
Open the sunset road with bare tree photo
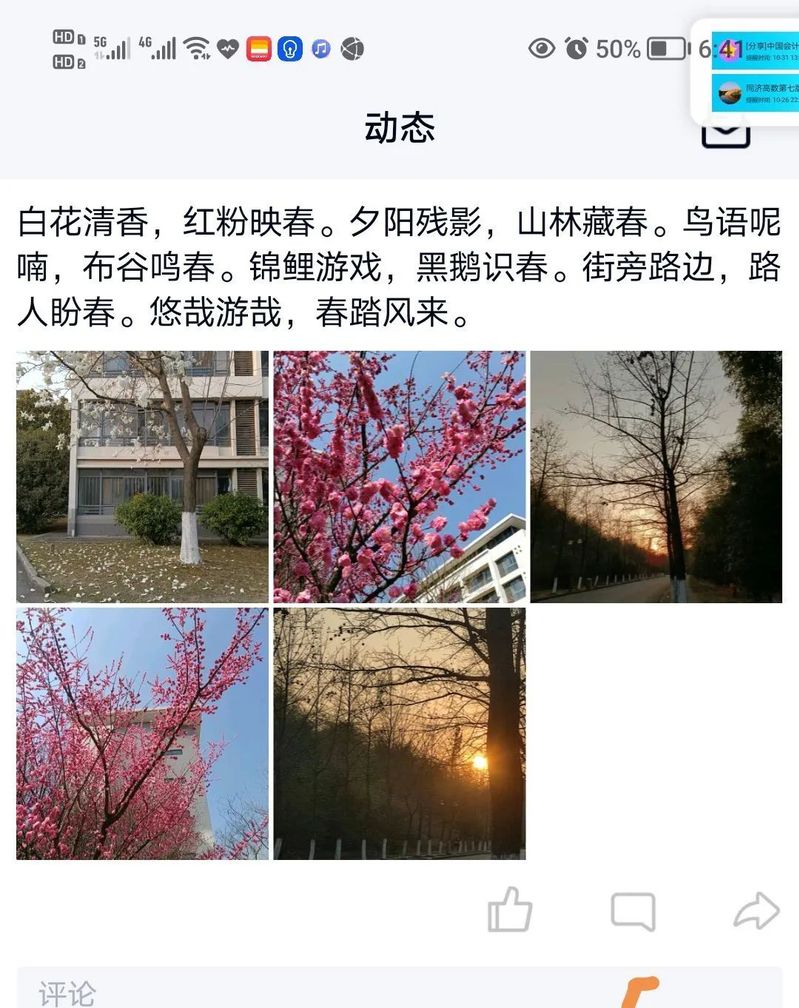pyautogui.click(x=656, y=477)
